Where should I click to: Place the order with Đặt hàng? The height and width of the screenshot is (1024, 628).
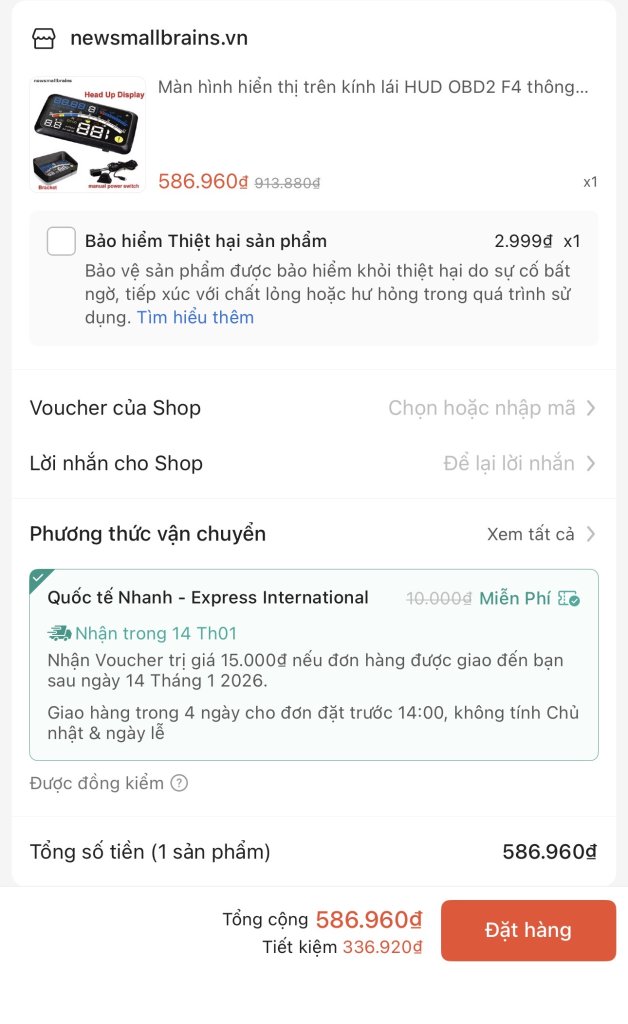coord(528,931)
